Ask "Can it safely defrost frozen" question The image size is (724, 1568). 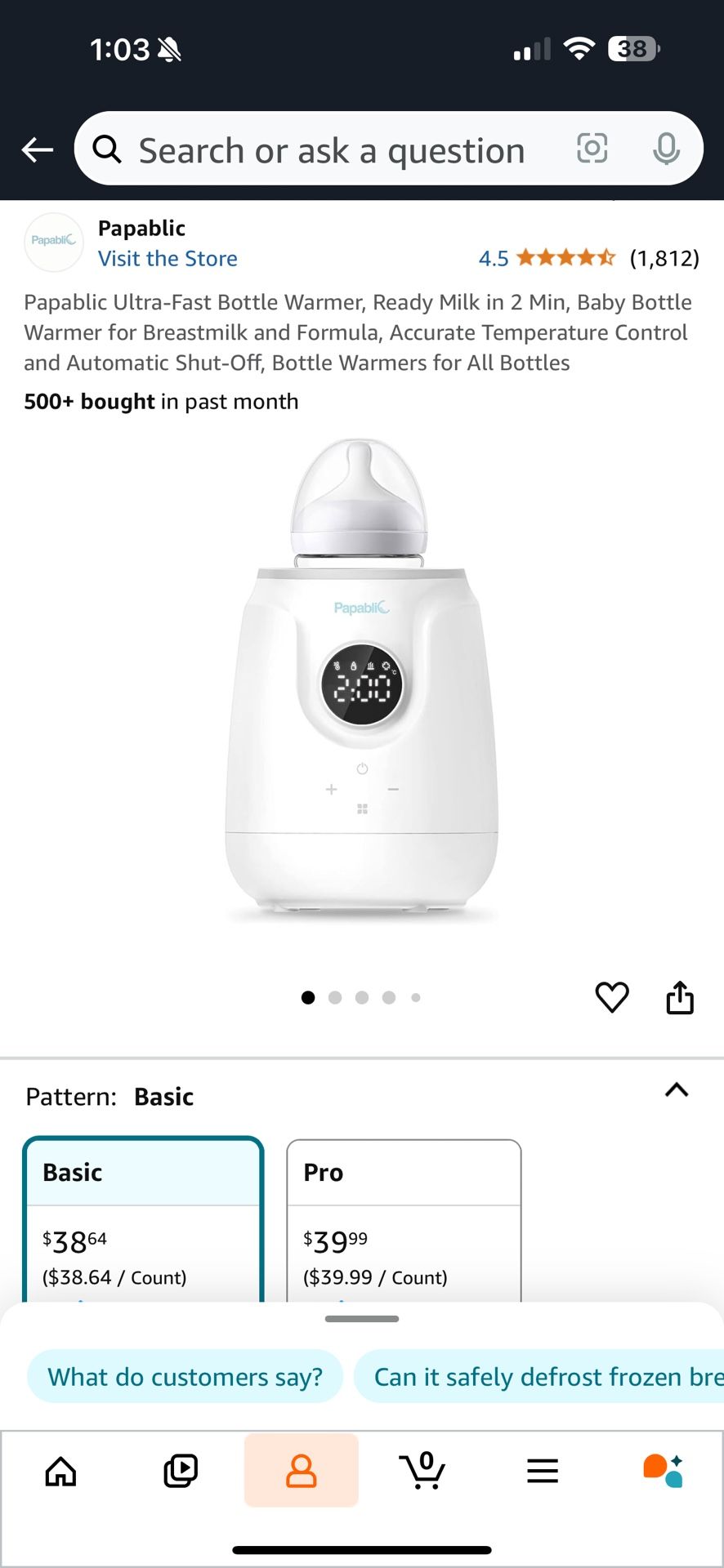coord(539,1377)
